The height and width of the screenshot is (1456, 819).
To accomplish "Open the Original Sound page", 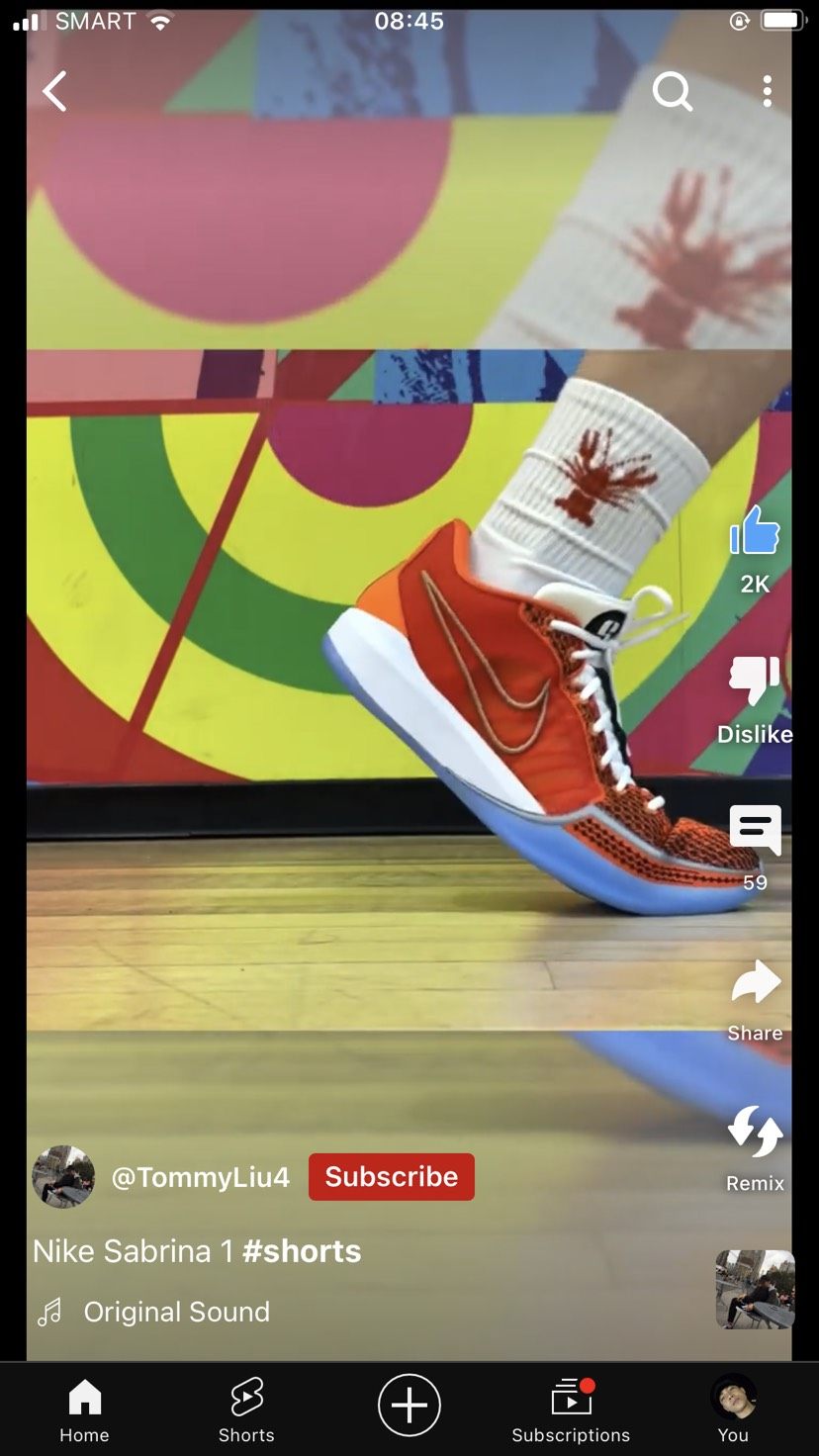I will pyautogui.click(x=176, y=1312).
